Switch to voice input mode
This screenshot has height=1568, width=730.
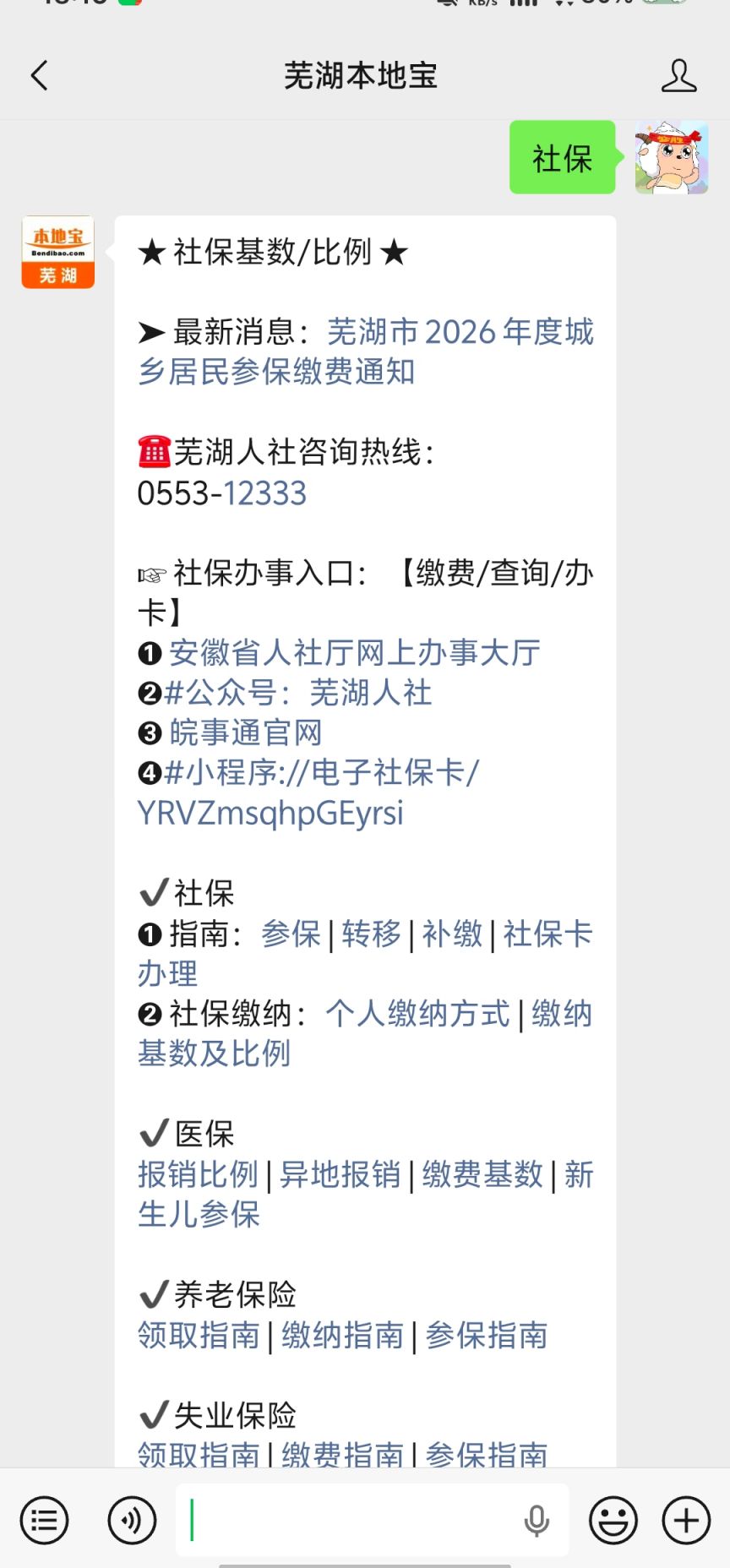[x=132, y=1521]
